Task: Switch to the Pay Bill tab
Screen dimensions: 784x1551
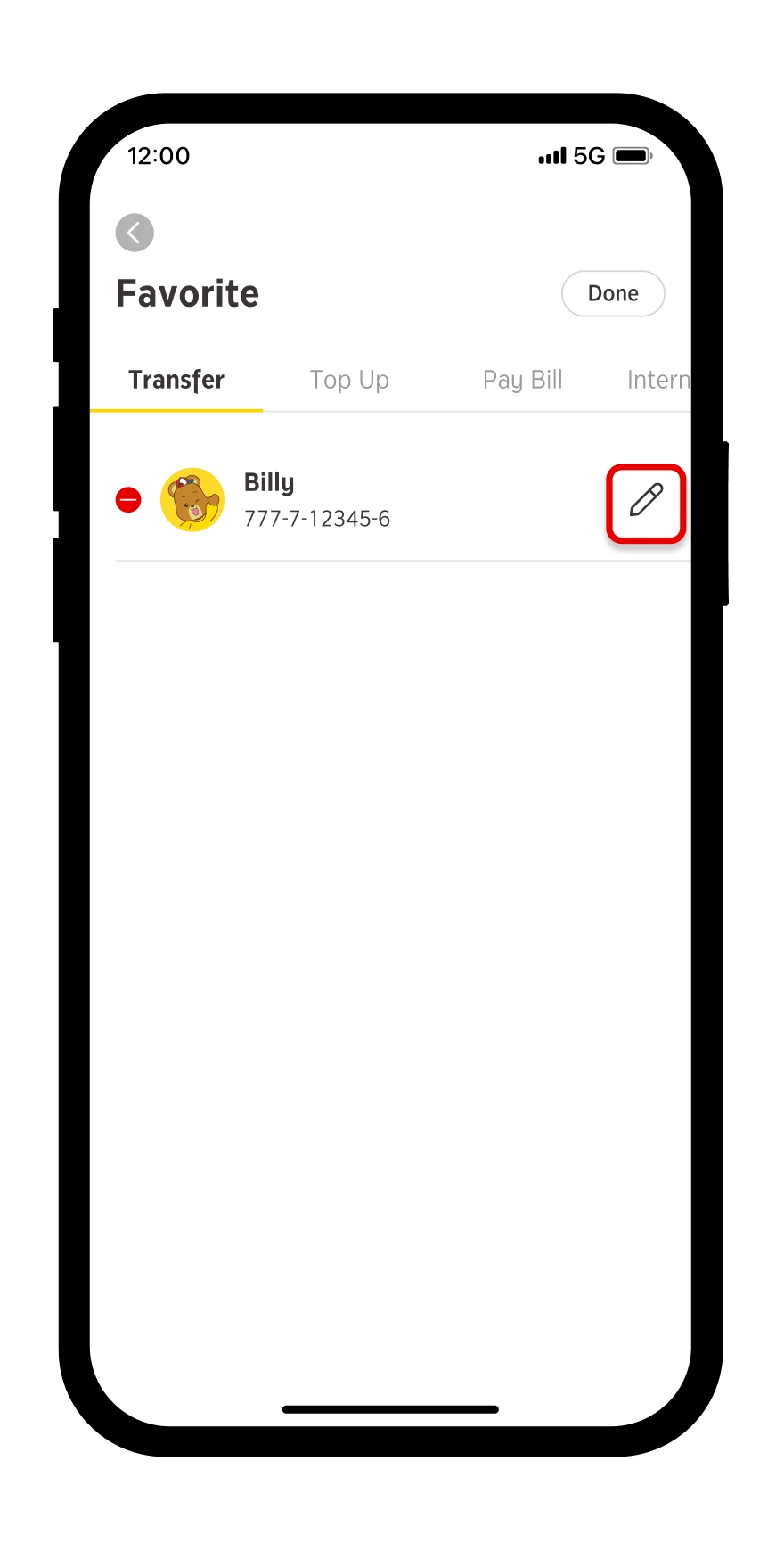Action: [522, 380]
